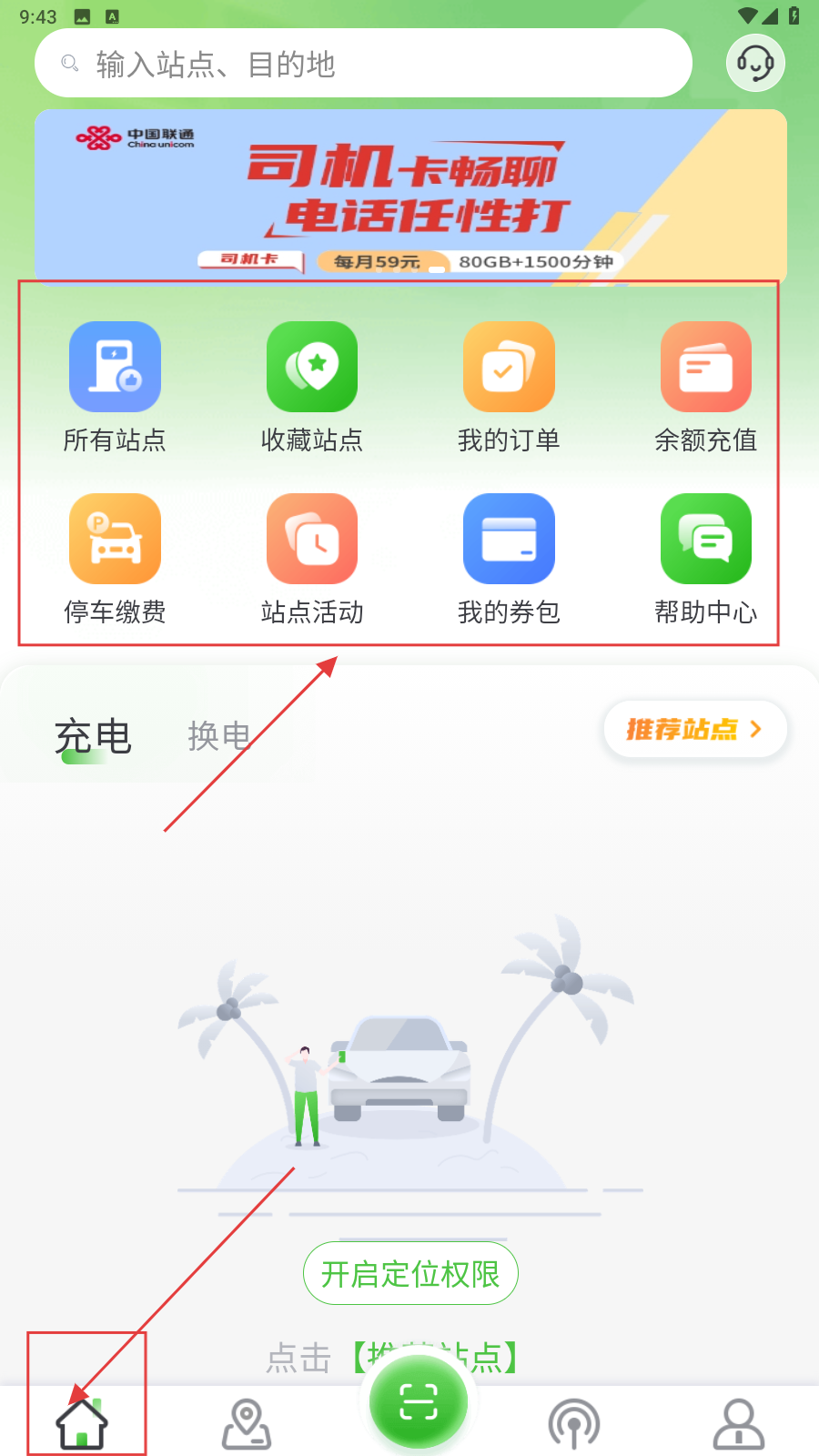Open 推荐站点 recommended stations

694,729
